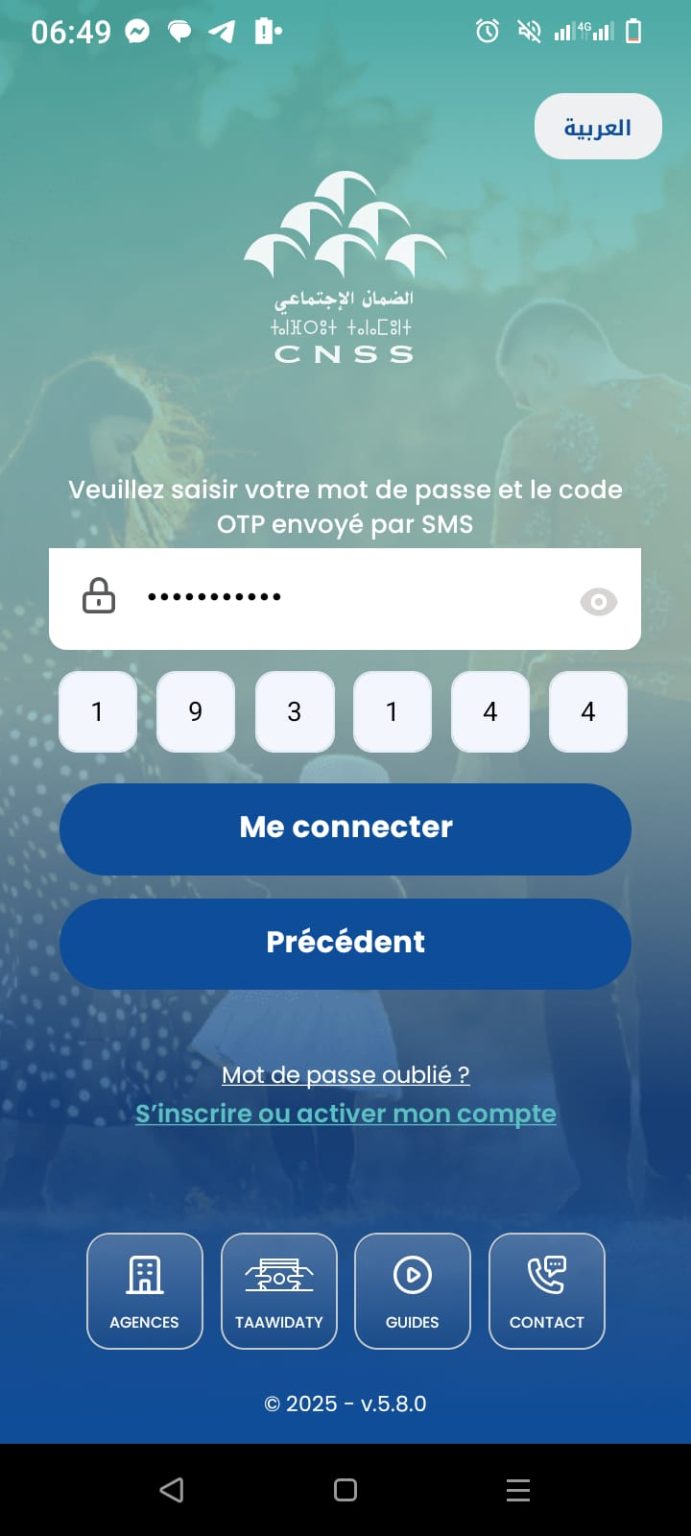Open the Guides section
This screenshot has width=691, height=1536.
click(x=412, y=1291)
